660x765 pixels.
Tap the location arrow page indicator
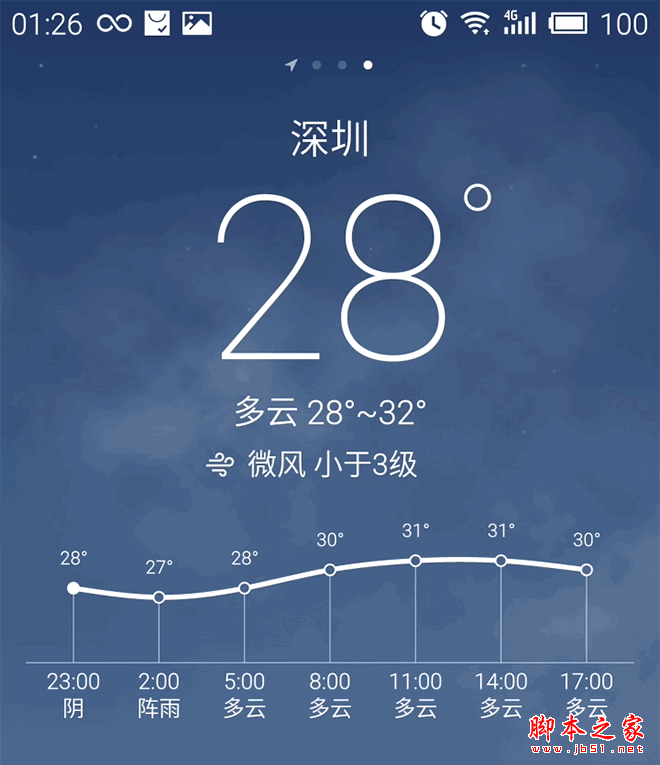click(x=291, y=65)
